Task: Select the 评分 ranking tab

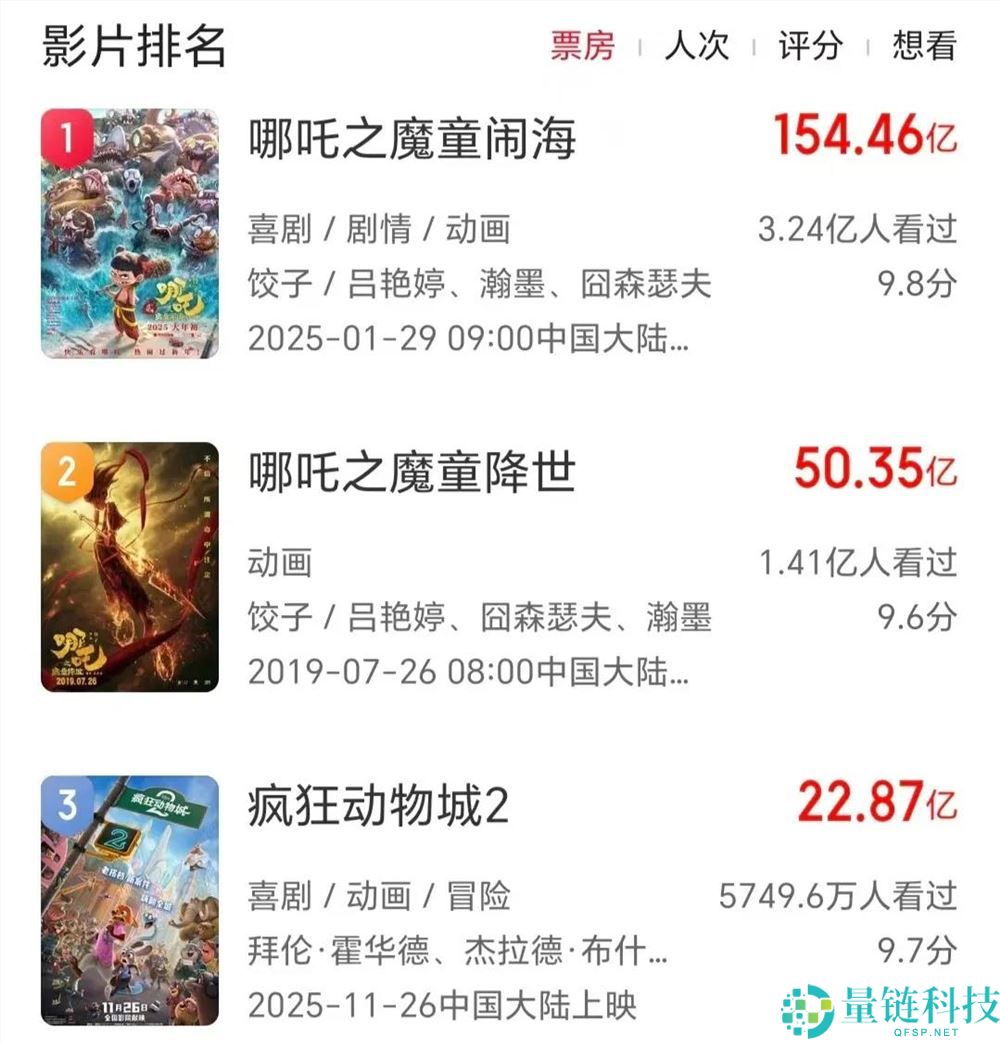Action: [811, 46]
